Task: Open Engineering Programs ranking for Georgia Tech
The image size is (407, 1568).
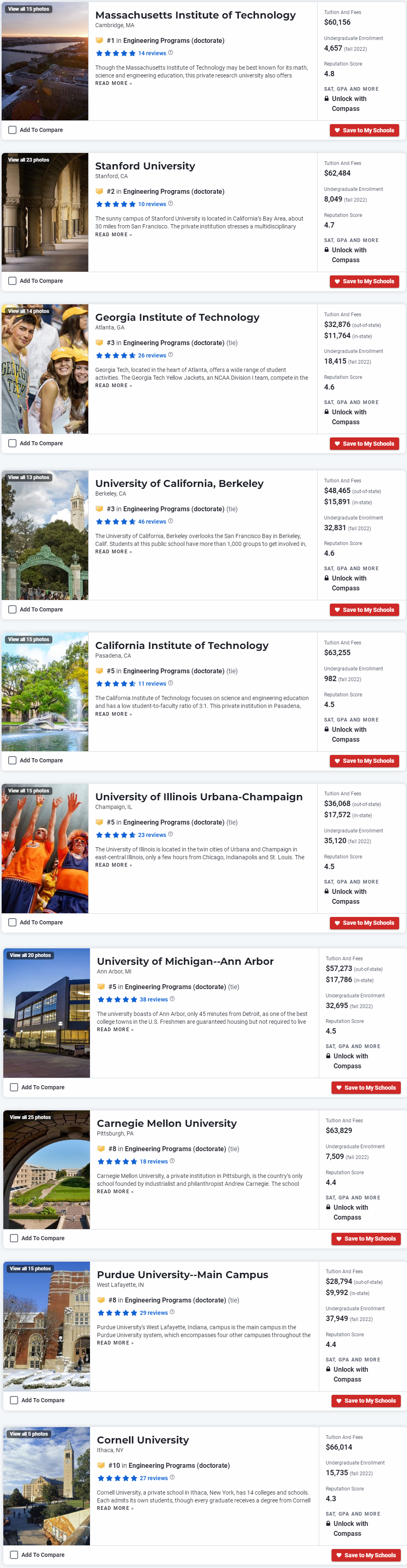Action: pyautogui.click(x=173, y=343)
